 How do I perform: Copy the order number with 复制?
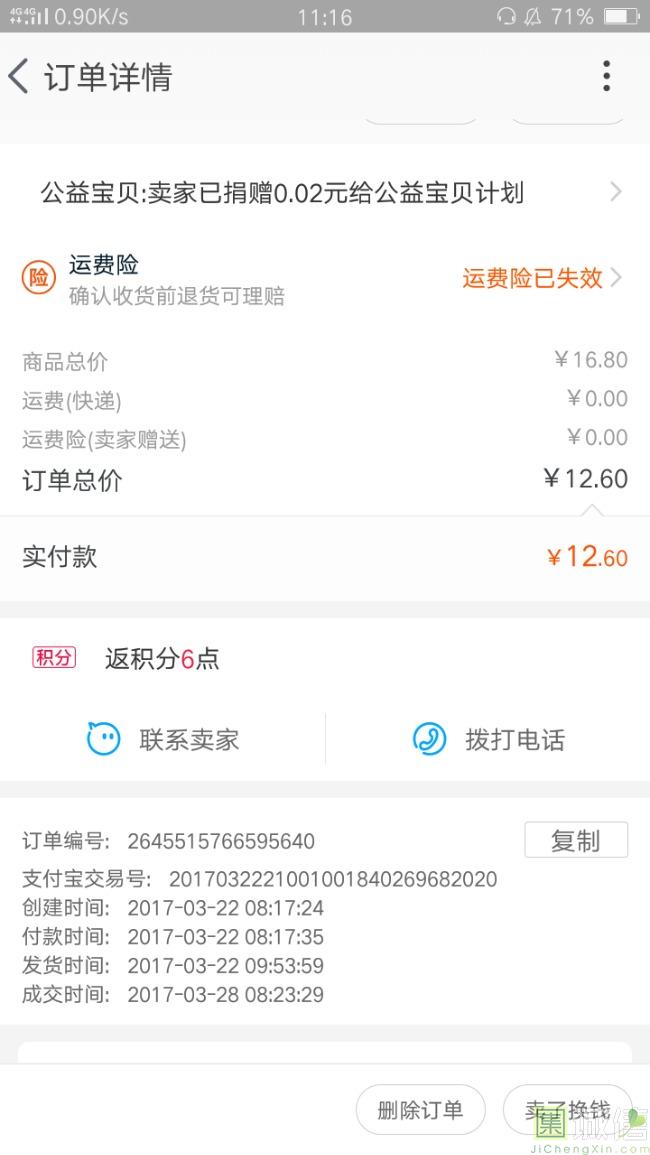pyautogui.click(x=576, y=840)
